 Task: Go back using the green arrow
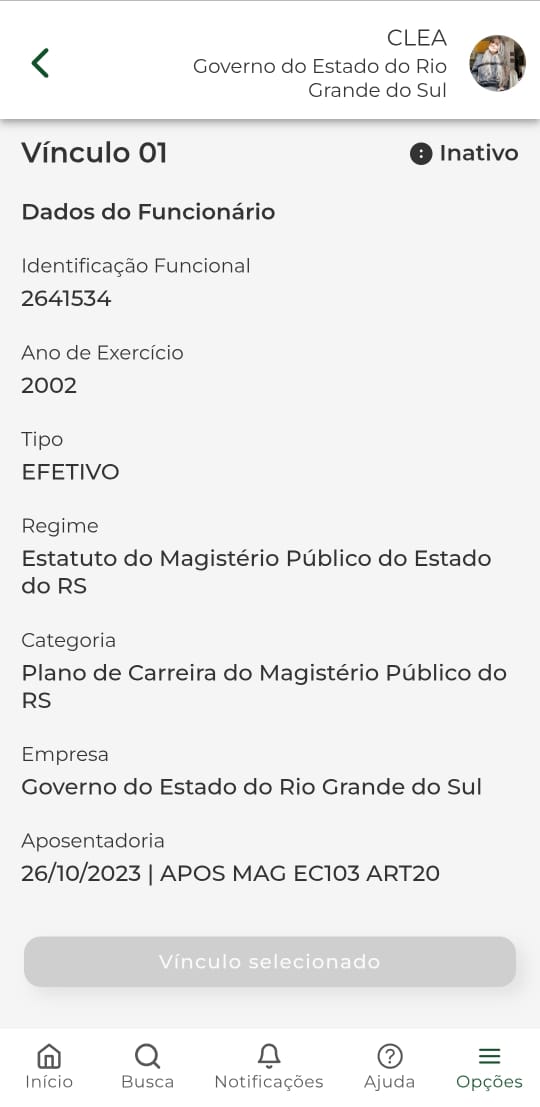click(x=40, y=63)
